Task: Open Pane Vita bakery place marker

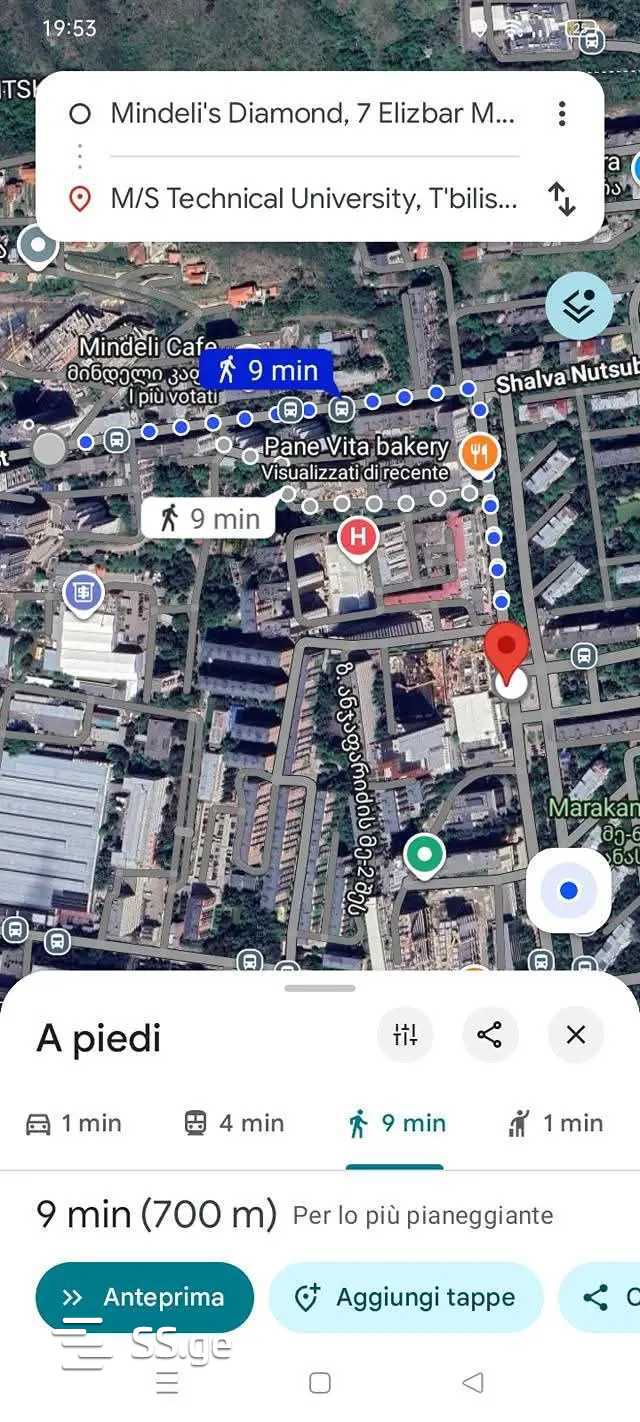Action: click(x=481, y=453)
